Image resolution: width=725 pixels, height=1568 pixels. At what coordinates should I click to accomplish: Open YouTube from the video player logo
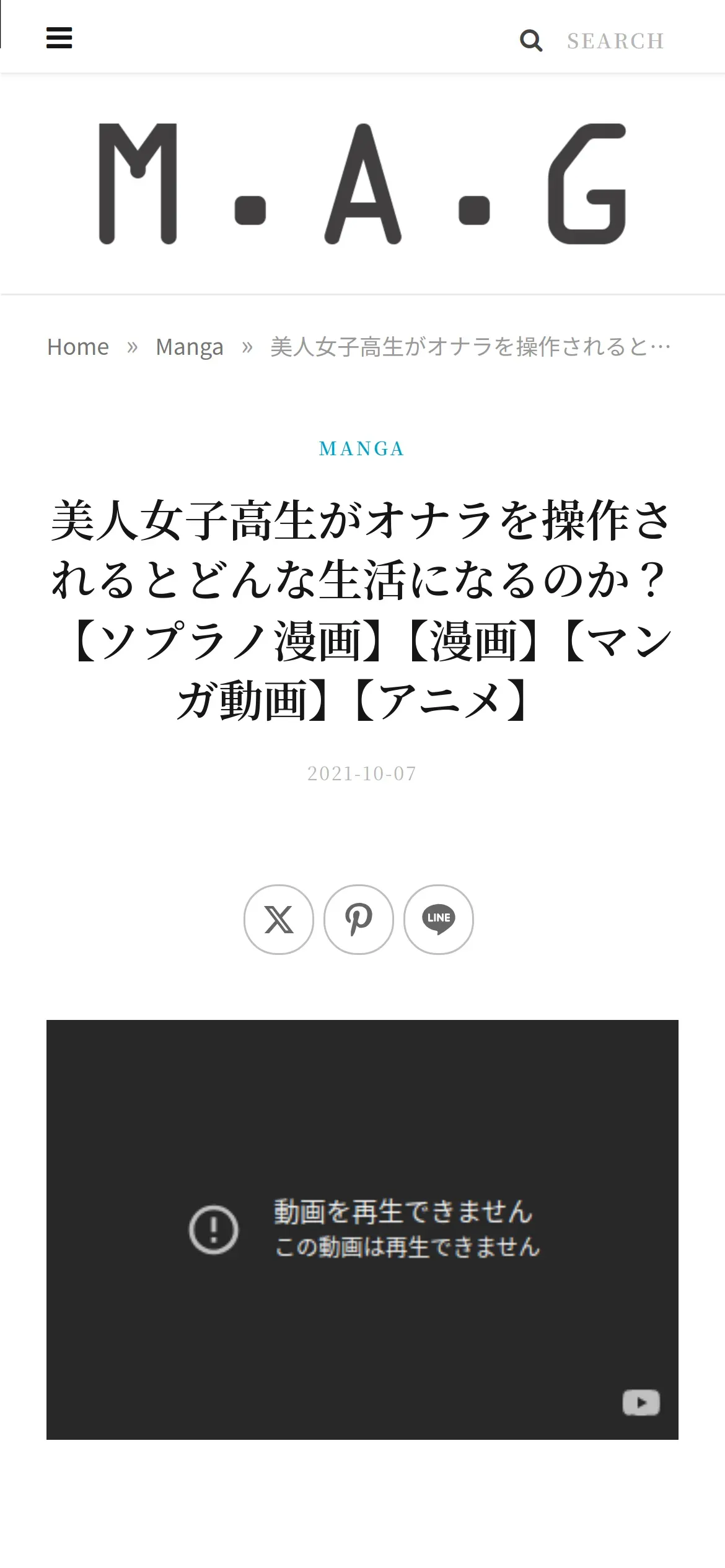pos(641,1402)
